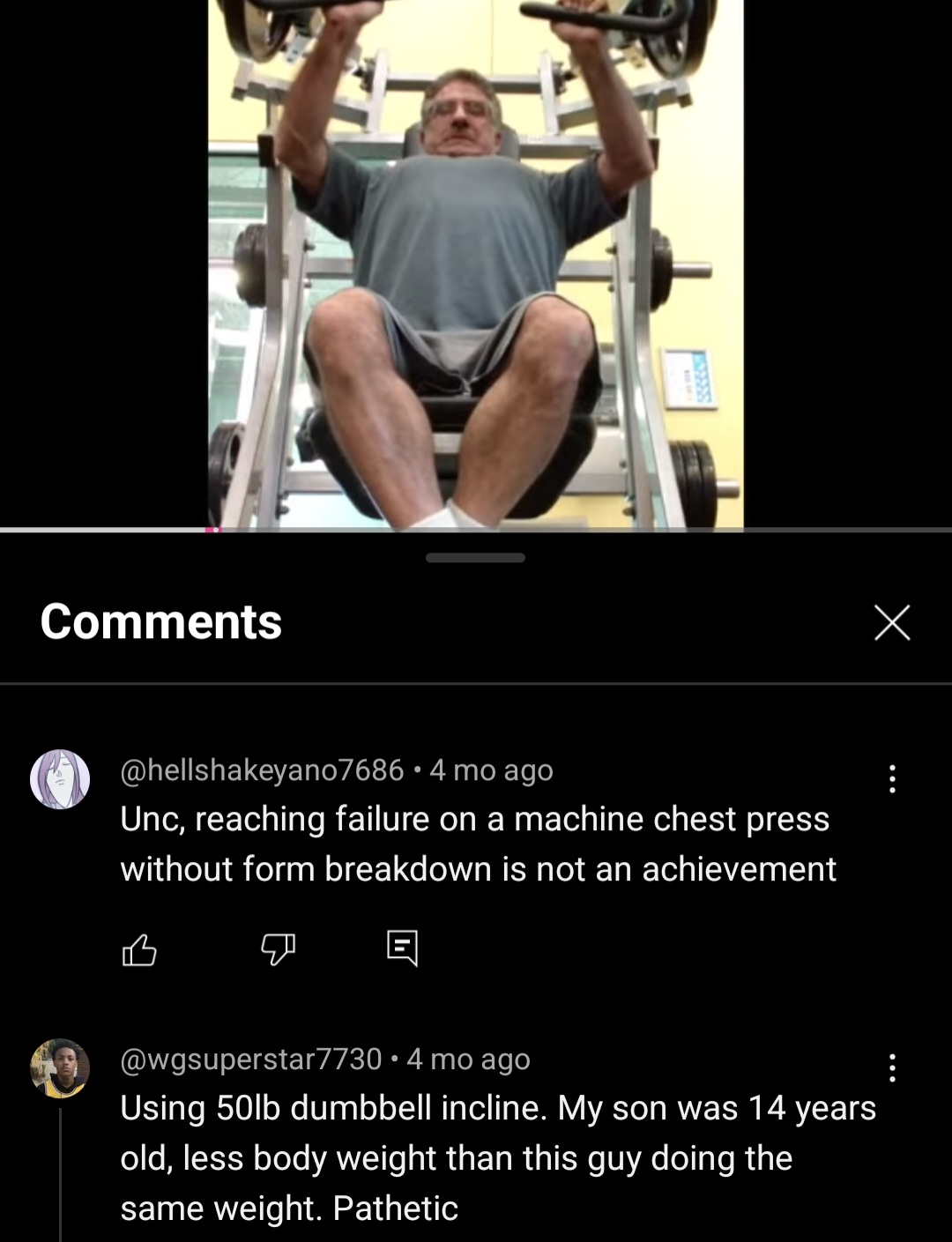
Task: Close the Comments panel
Action: click(x=891, y=622)
